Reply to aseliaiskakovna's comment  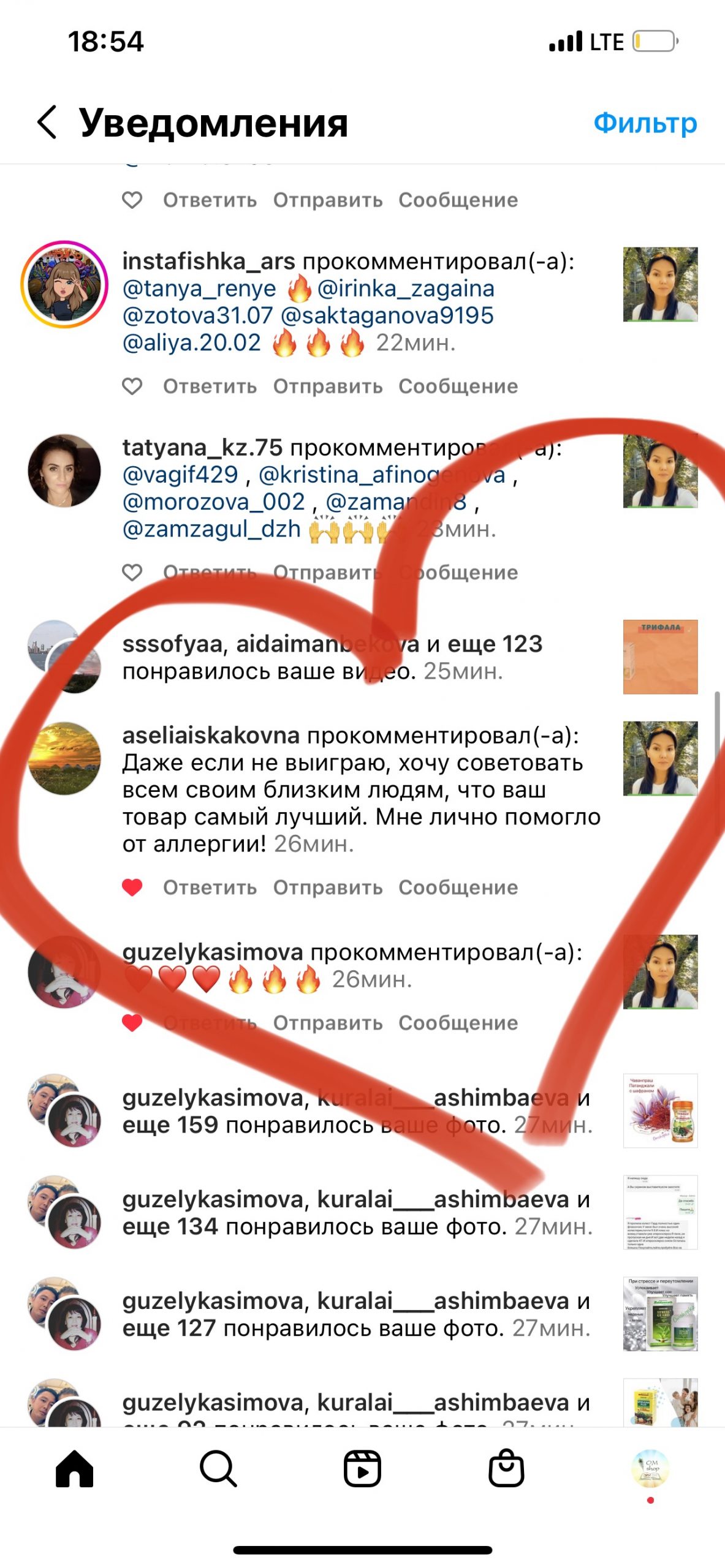tap(210, 888)
